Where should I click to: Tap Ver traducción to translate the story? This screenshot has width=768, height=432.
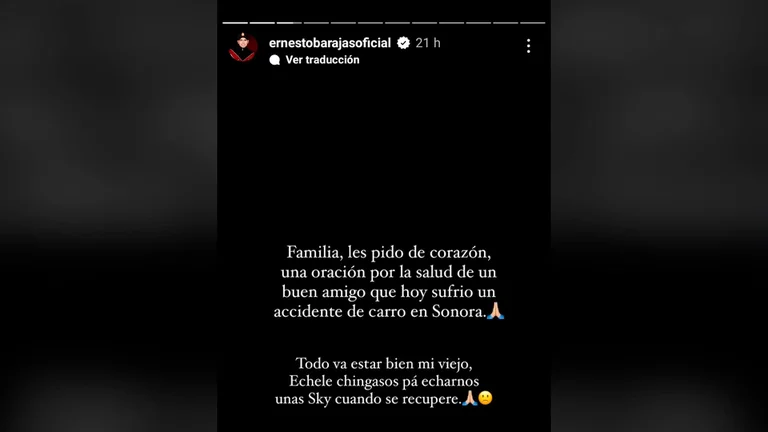(322, 60)
